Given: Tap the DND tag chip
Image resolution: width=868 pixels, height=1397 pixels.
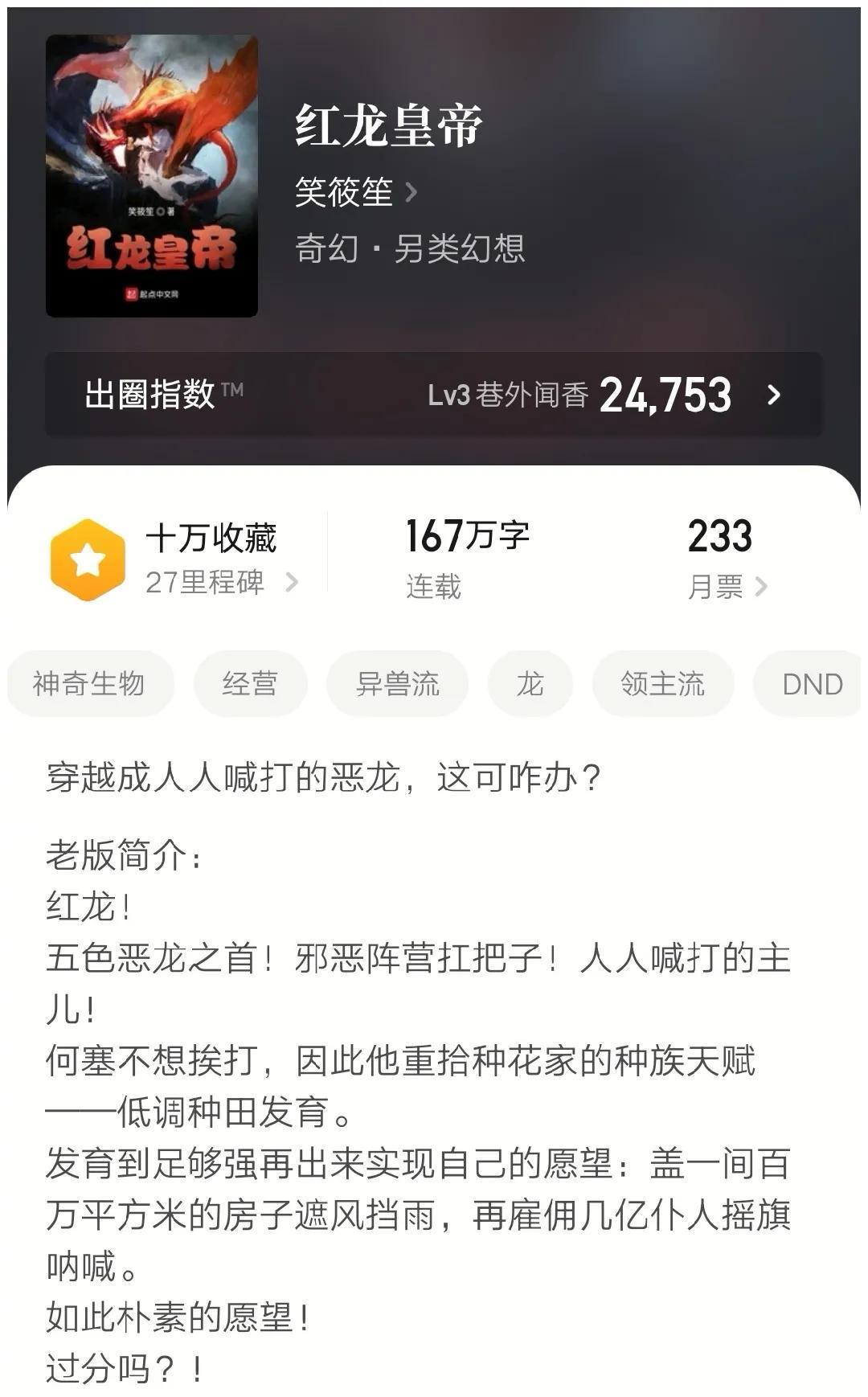Looking at the screenshot, I should click(x=810, y=684).
